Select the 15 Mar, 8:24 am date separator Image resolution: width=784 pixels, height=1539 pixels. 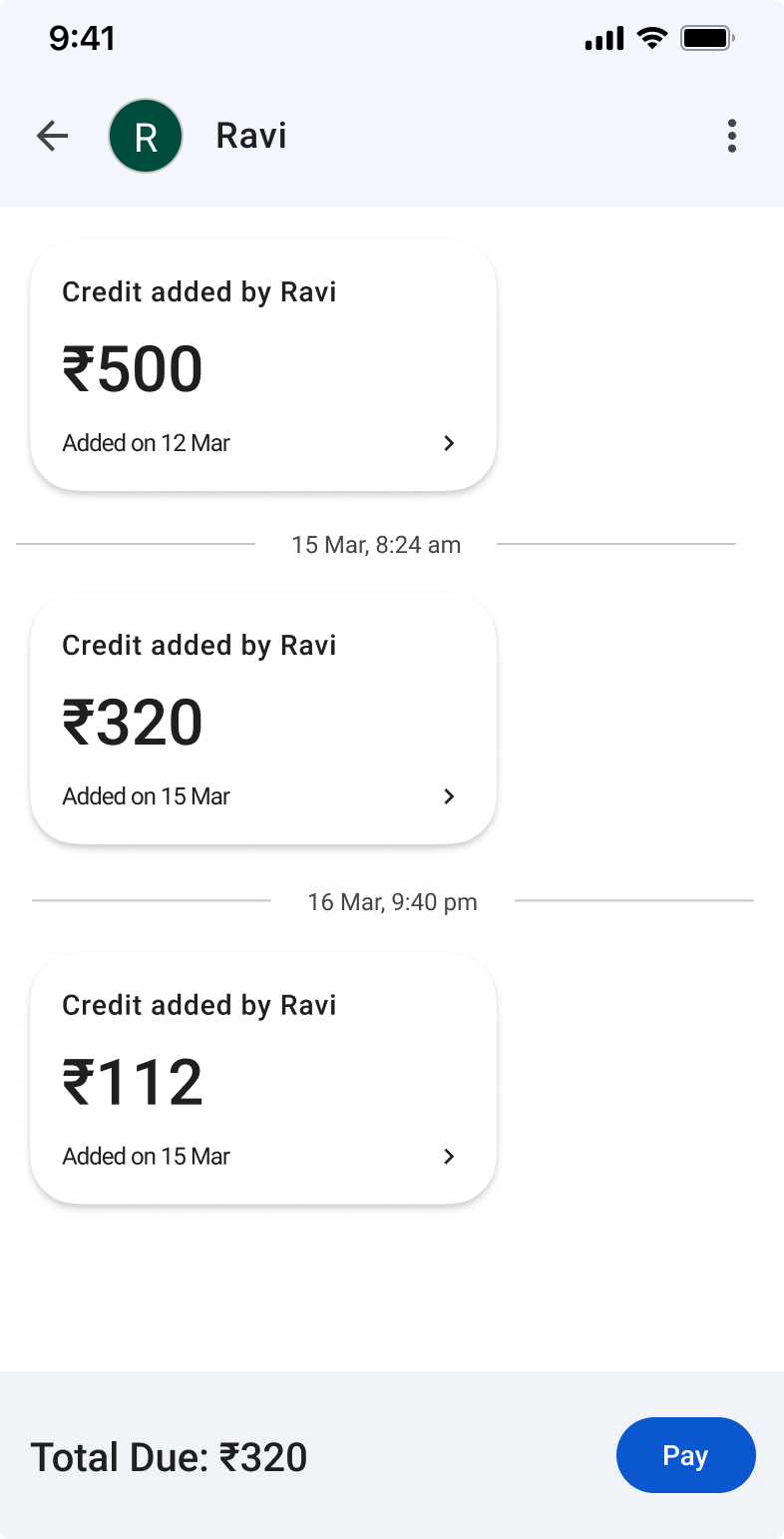pos(376,545)
